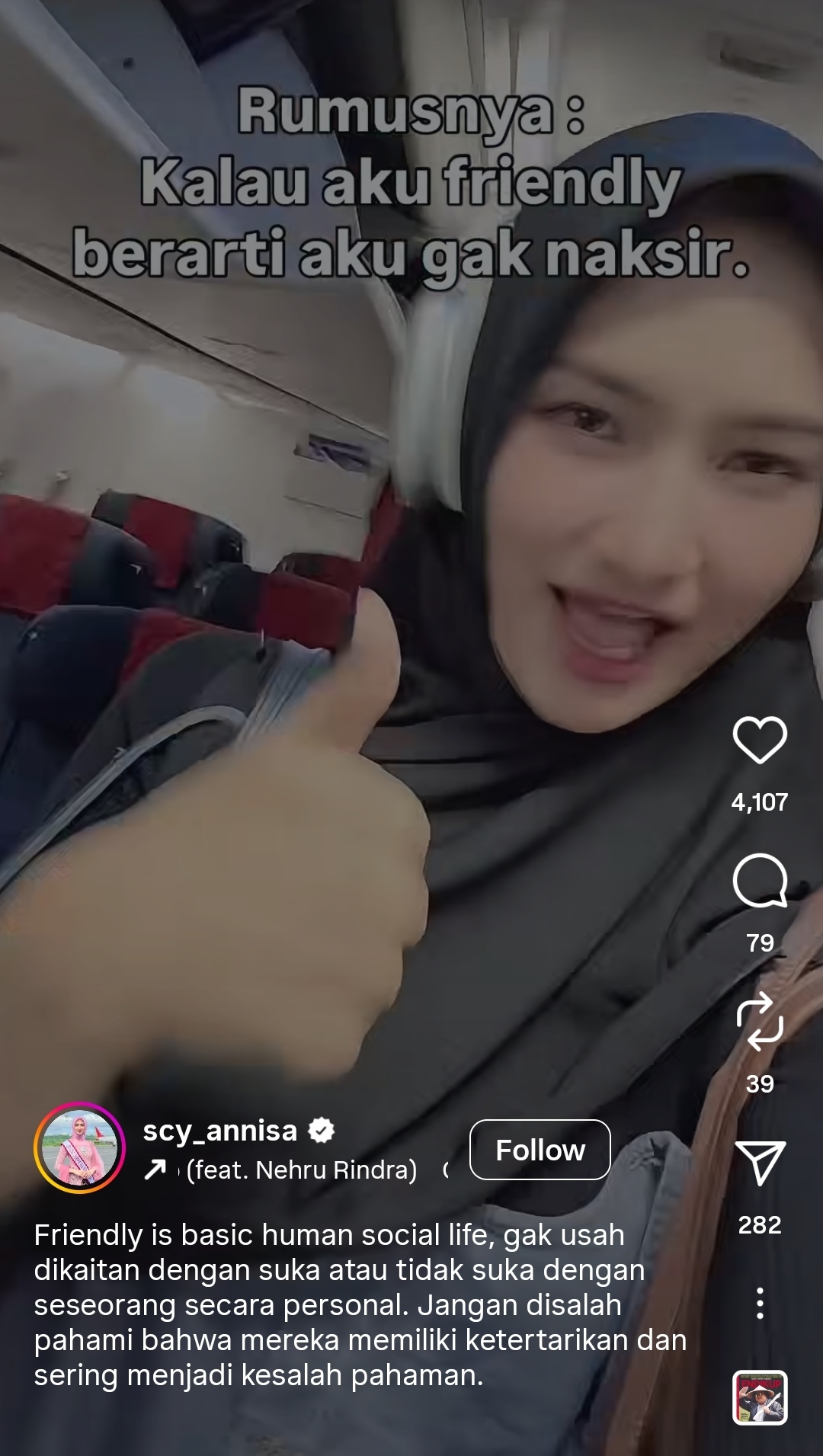Open the three-dot more options menu
Viewport: 823px width, 1456px height.
760,1304
